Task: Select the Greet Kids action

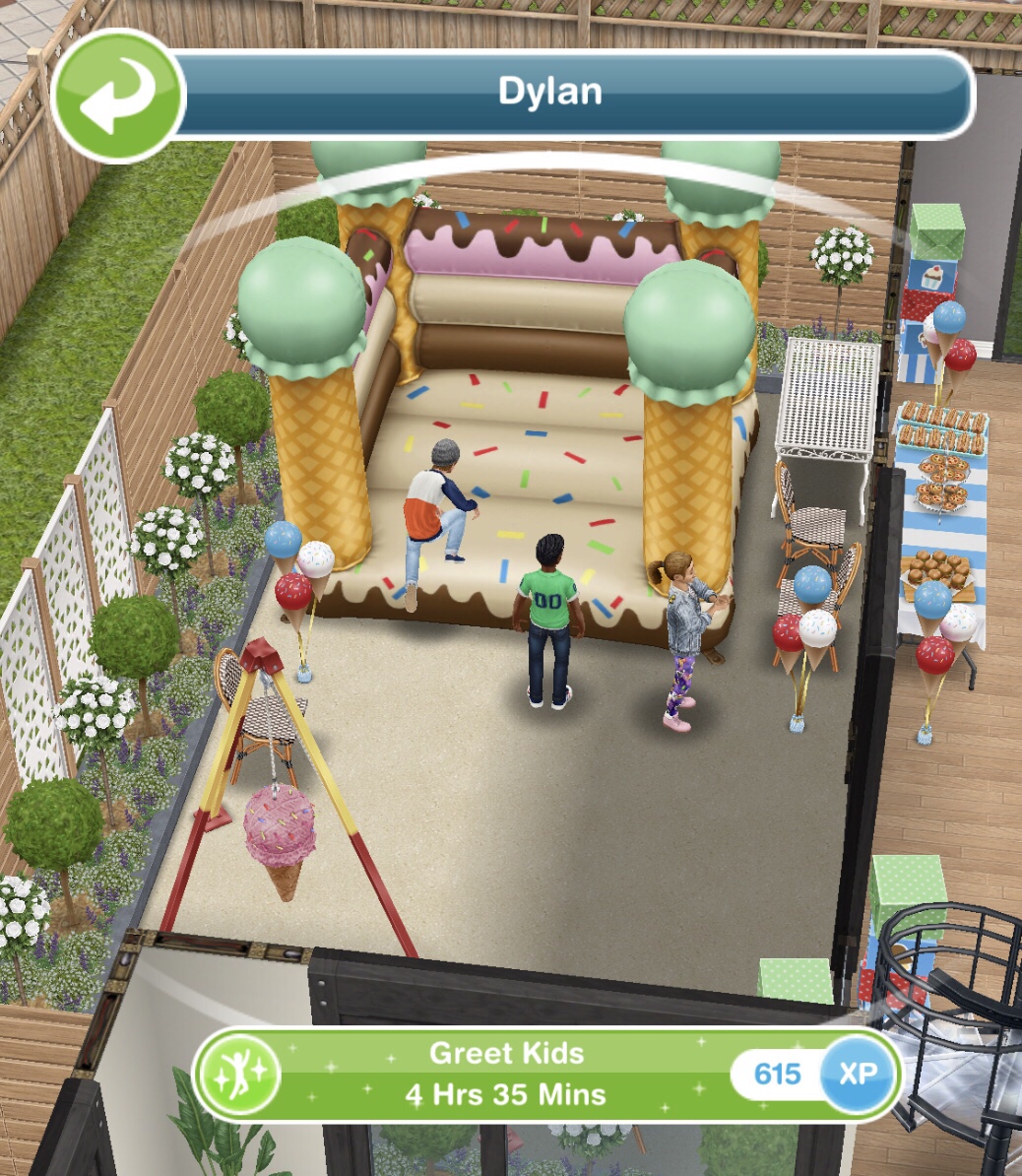Action: 505,1075
